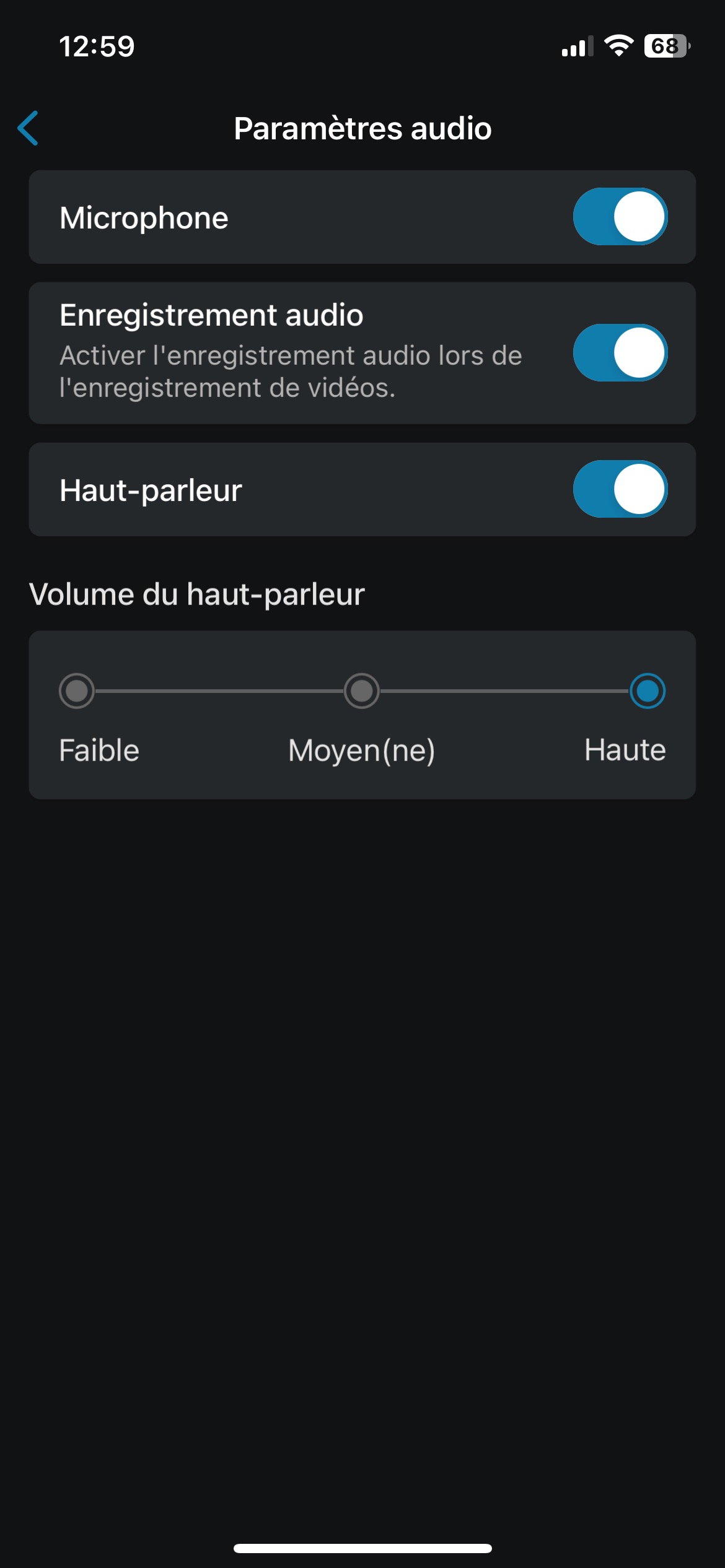Choose Moyen(ne) speaker volume
Image resolution: width=725 pixels, height=1568 pixels.
(362, 690)
